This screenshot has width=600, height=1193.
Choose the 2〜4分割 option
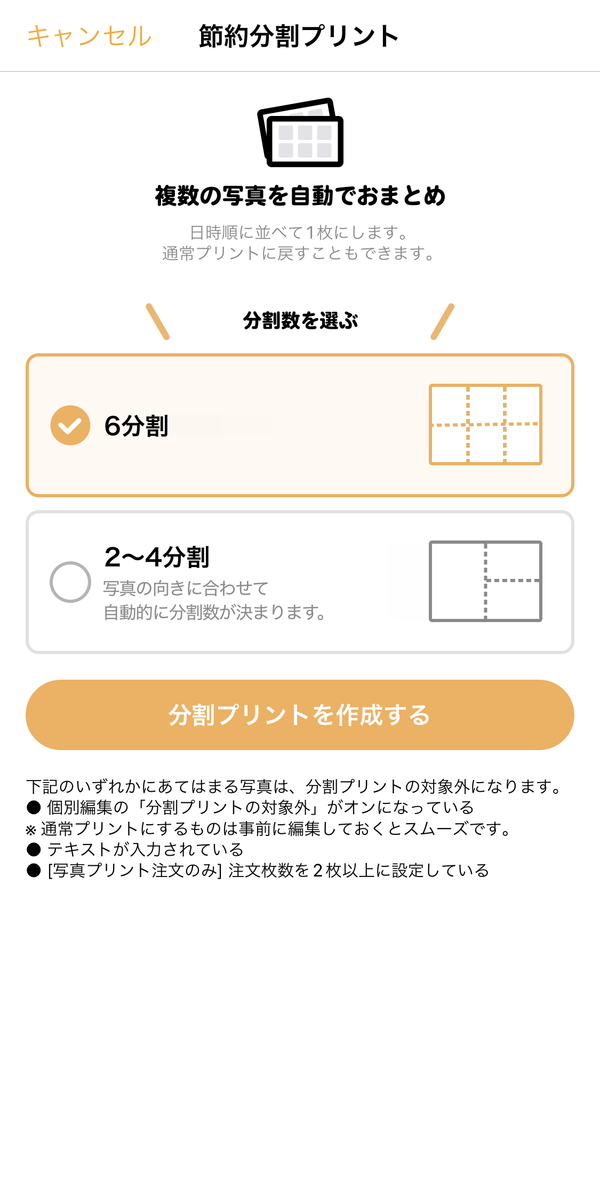coord(300,582)
